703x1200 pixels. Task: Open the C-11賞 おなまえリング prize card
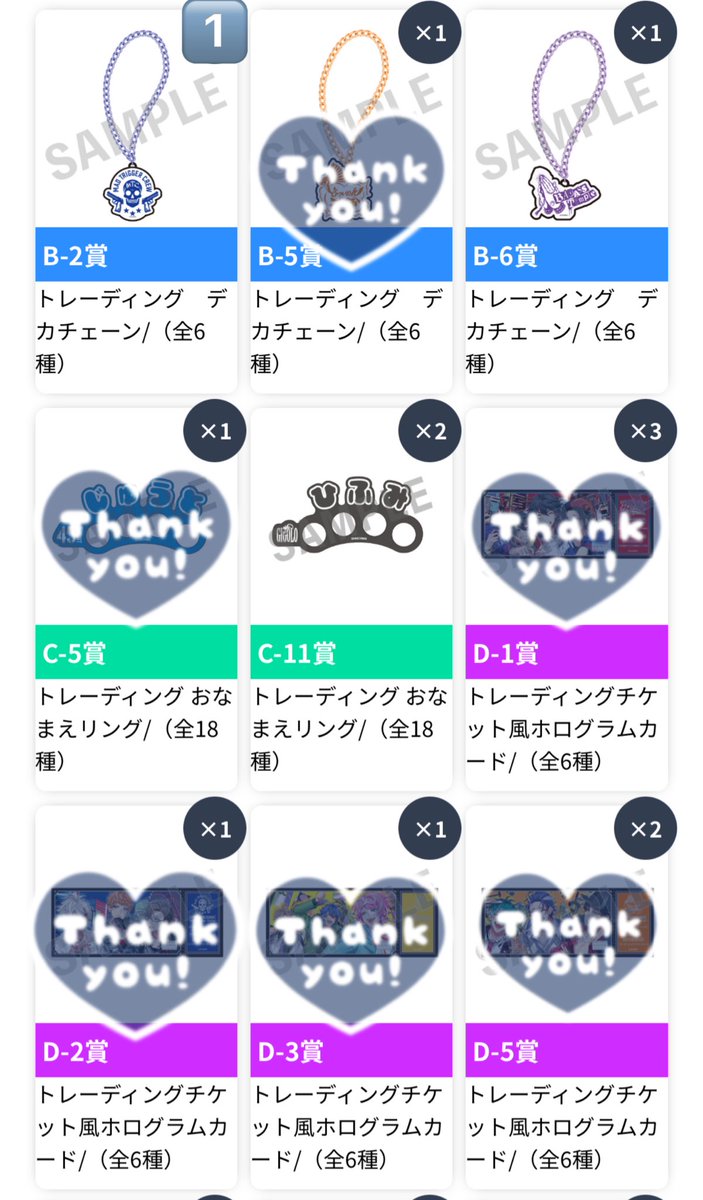pyautogui.click(x=351, y=599)
